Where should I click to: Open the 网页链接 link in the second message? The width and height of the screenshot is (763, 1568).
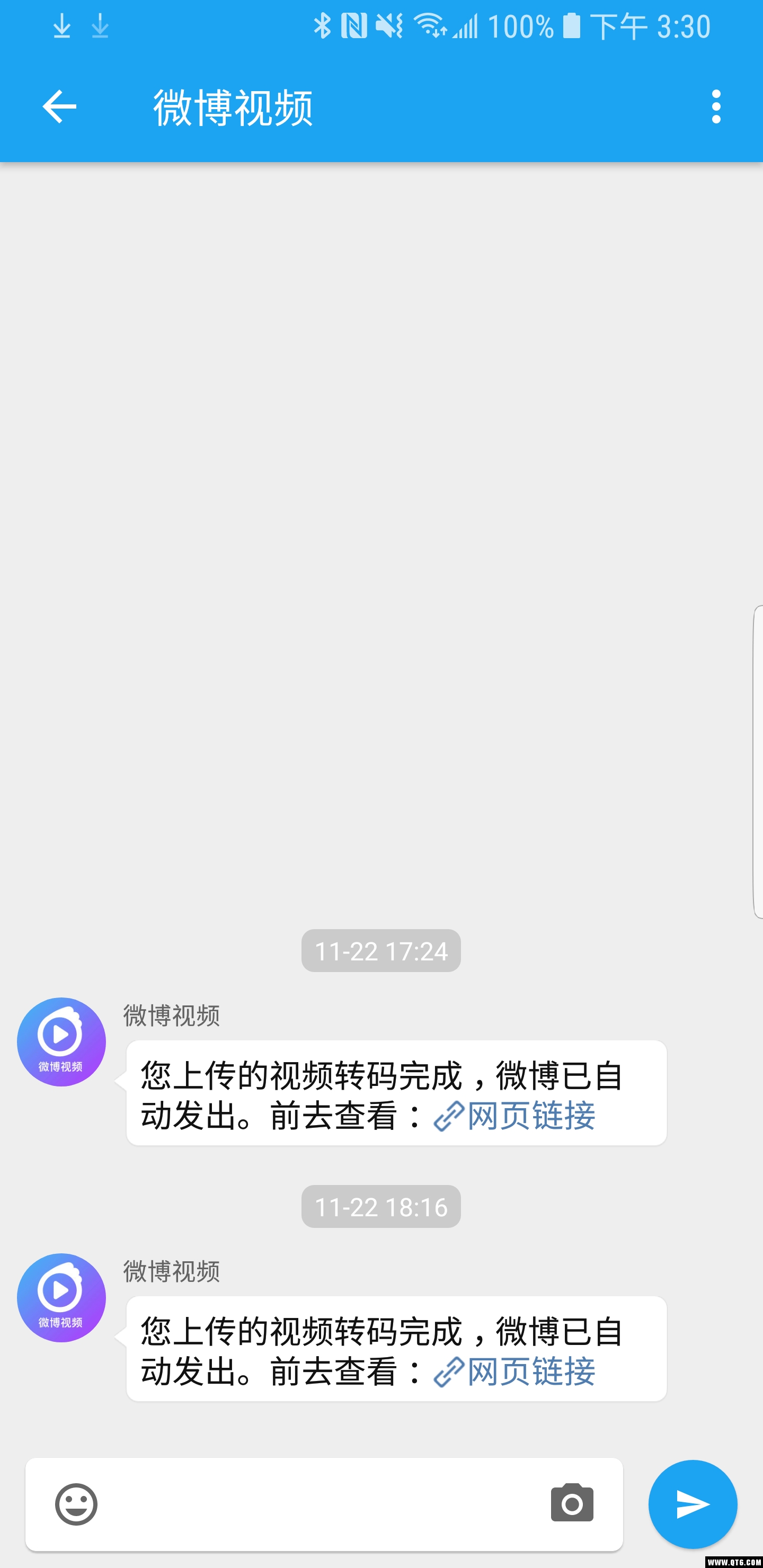coord(531,1373)
